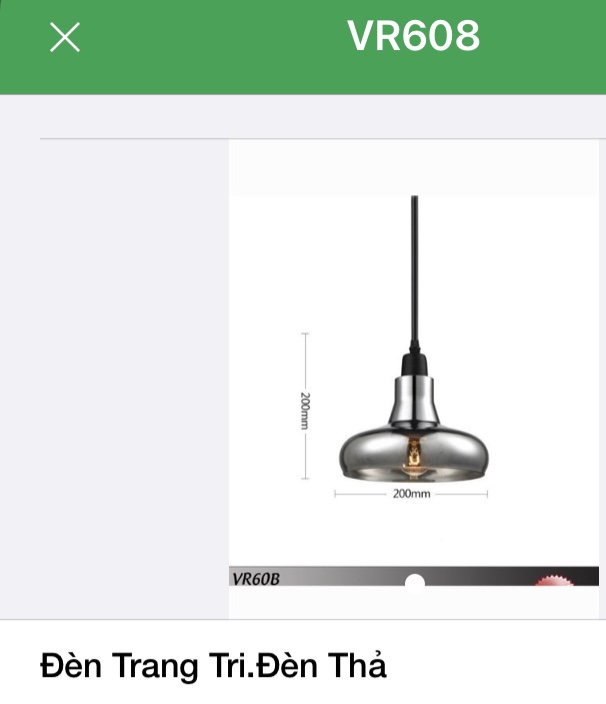Open the VR608 pendant lamp image

tap(414, 378)
